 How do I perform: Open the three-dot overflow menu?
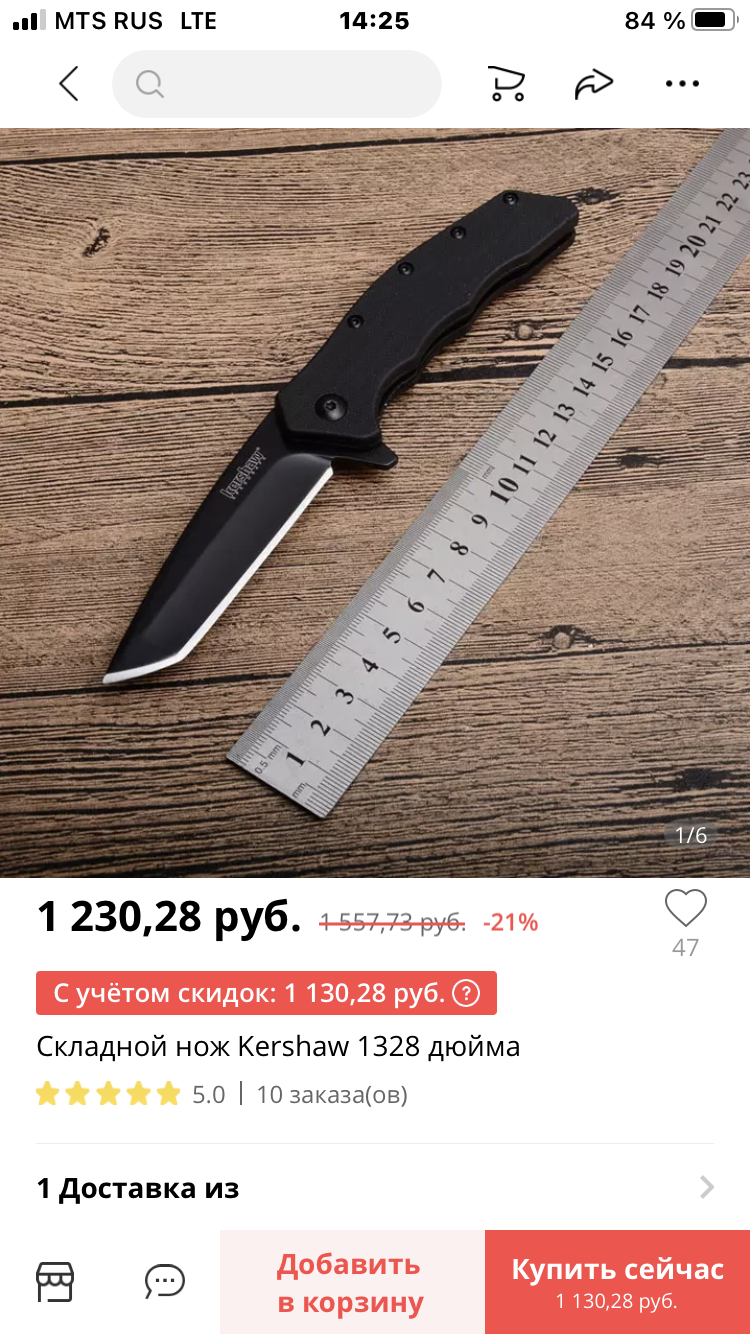682,84
